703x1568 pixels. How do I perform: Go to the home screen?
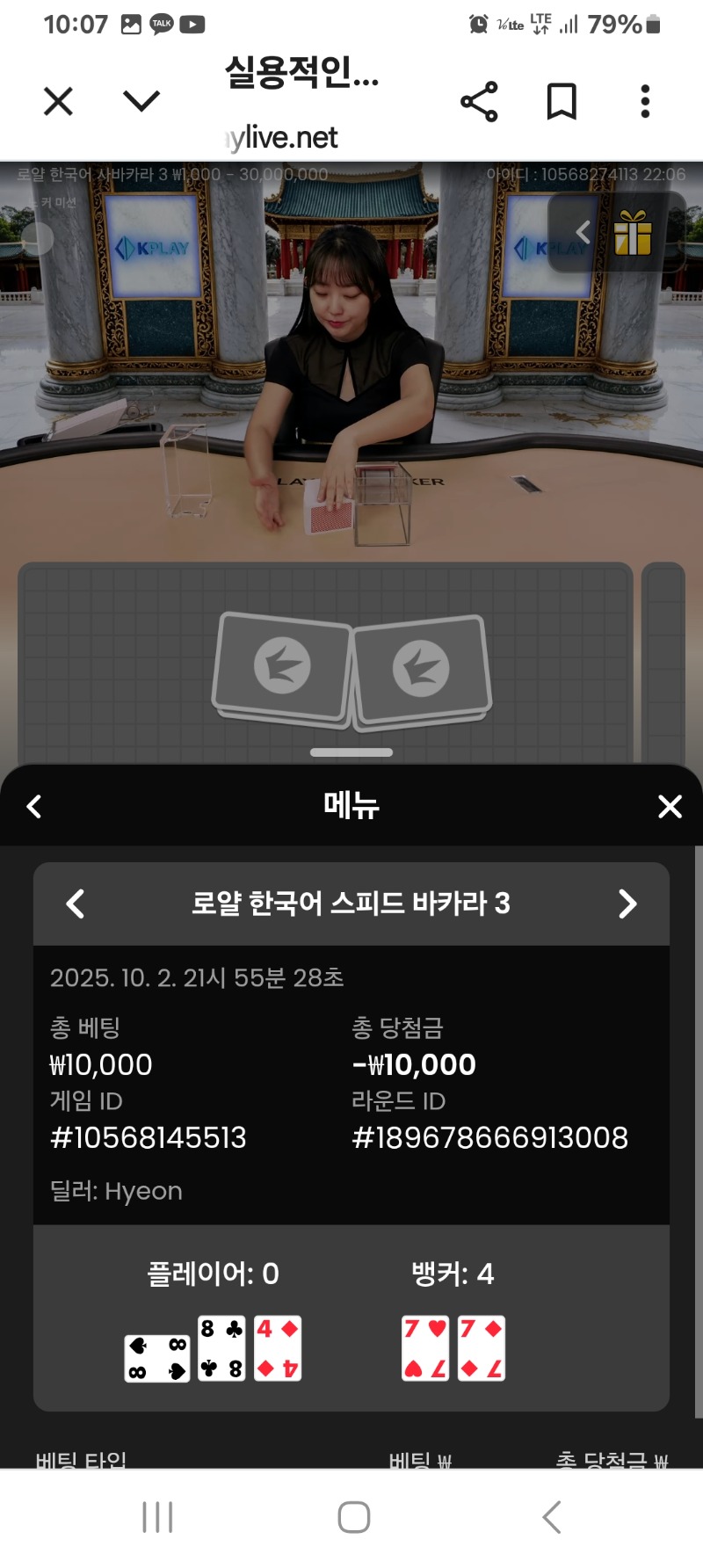353,1517
